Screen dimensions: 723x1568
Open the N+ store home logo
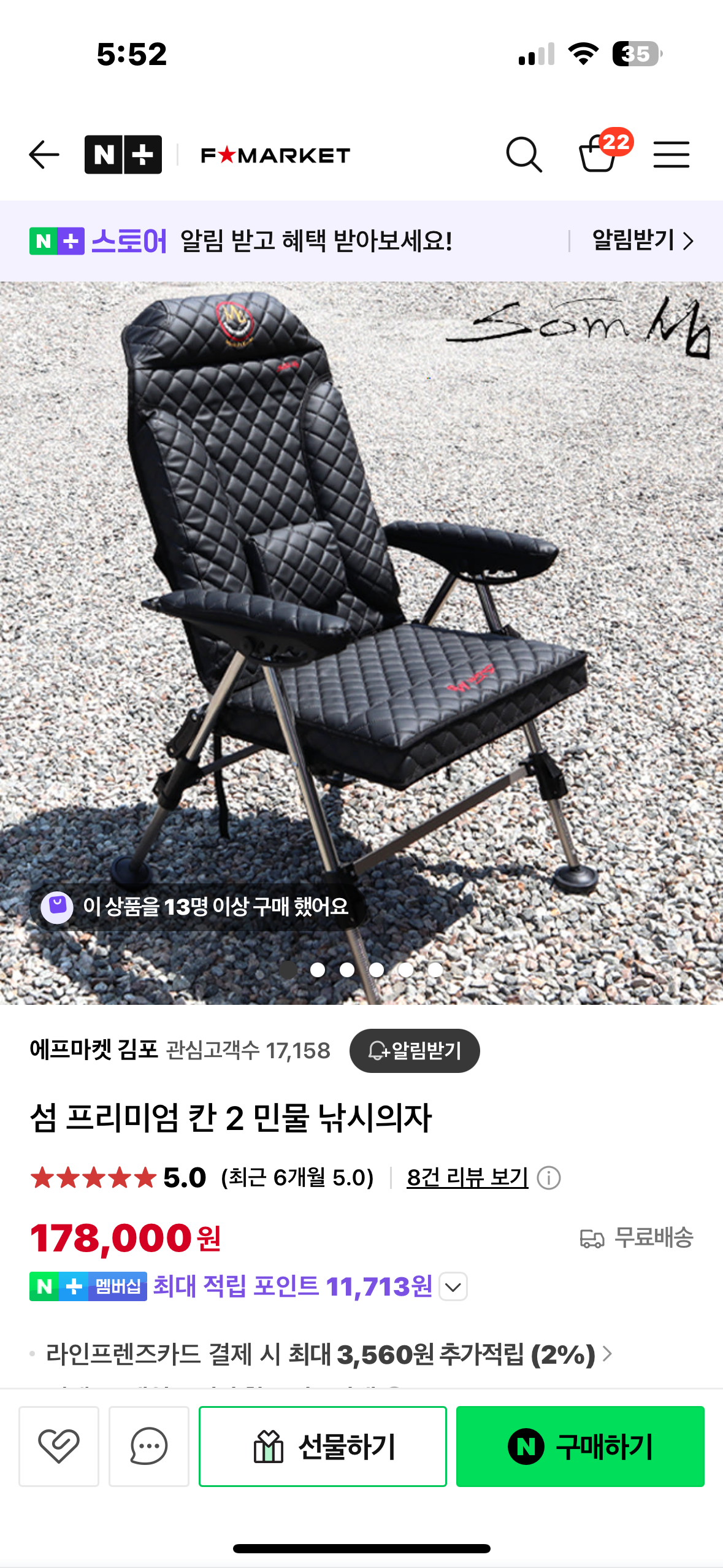coord(123,155)
